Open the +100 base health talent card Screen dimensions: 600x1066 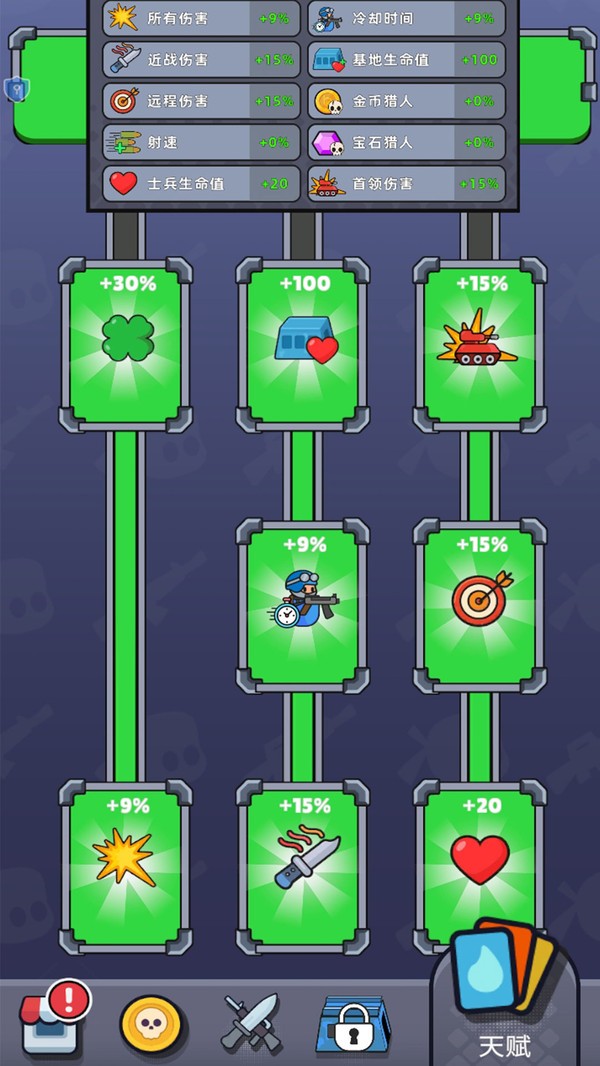pos(302,345)
